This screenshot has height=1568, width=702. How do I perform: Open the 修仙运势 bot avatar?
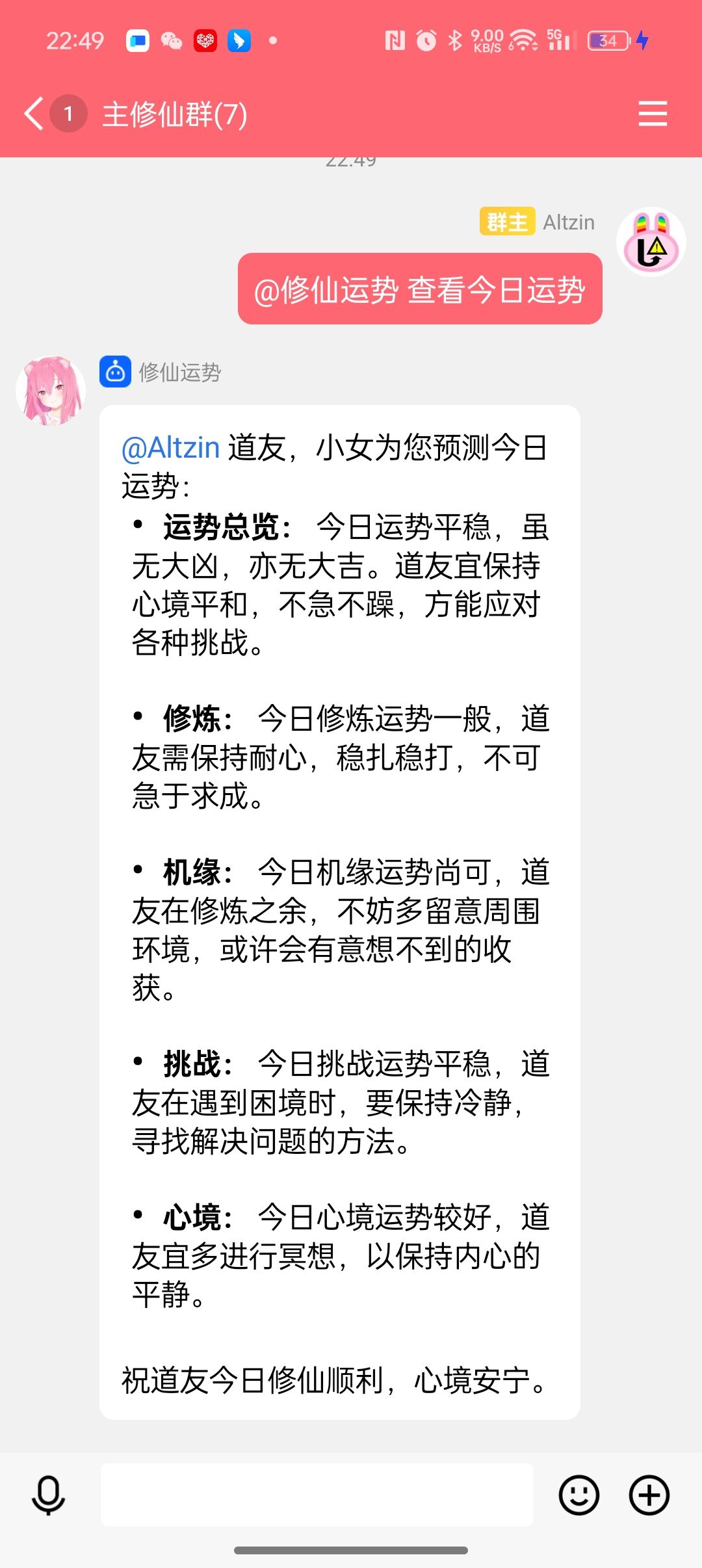(51, 391)
